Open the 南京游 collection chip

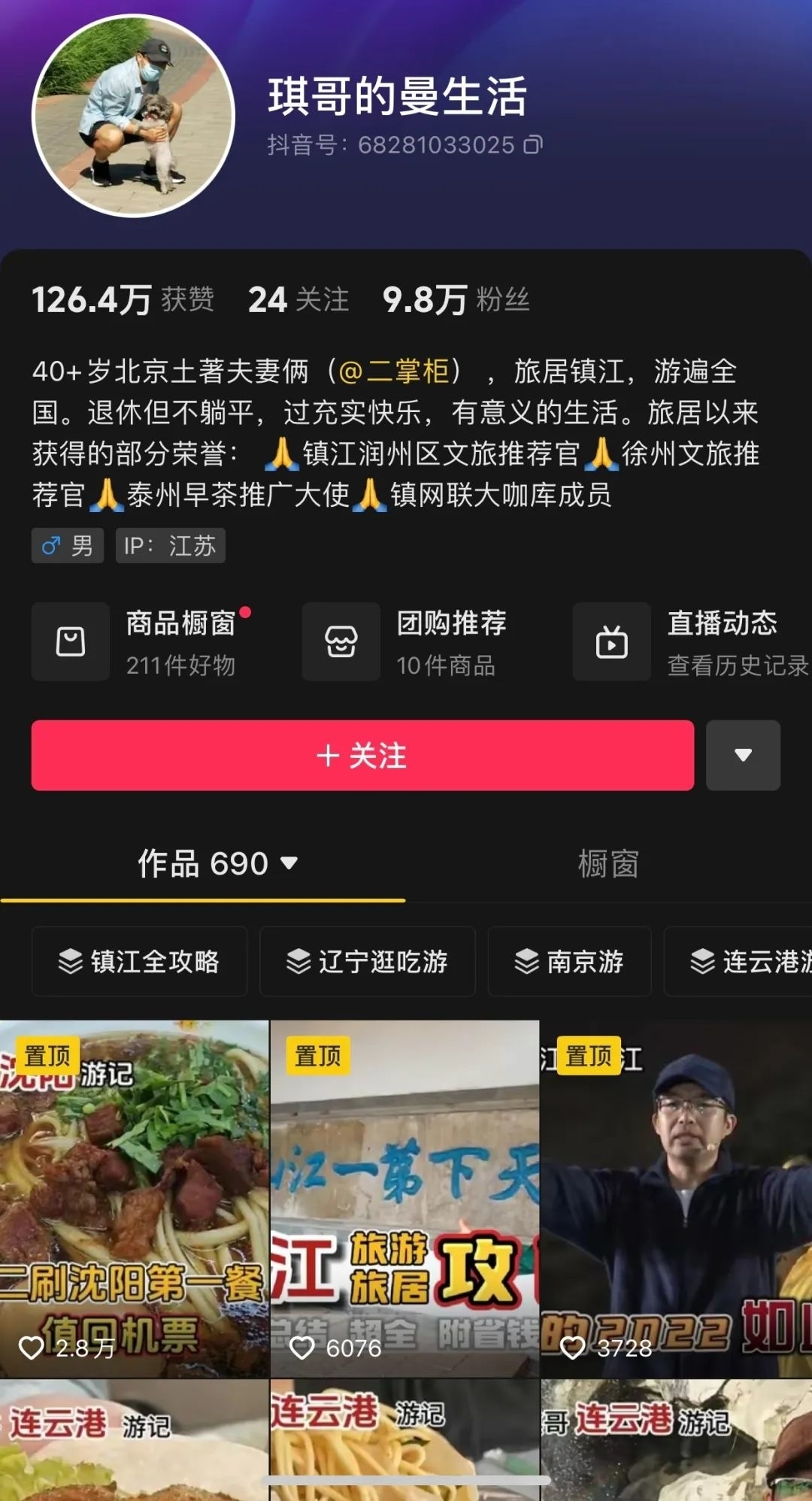(x=569, y=961)
